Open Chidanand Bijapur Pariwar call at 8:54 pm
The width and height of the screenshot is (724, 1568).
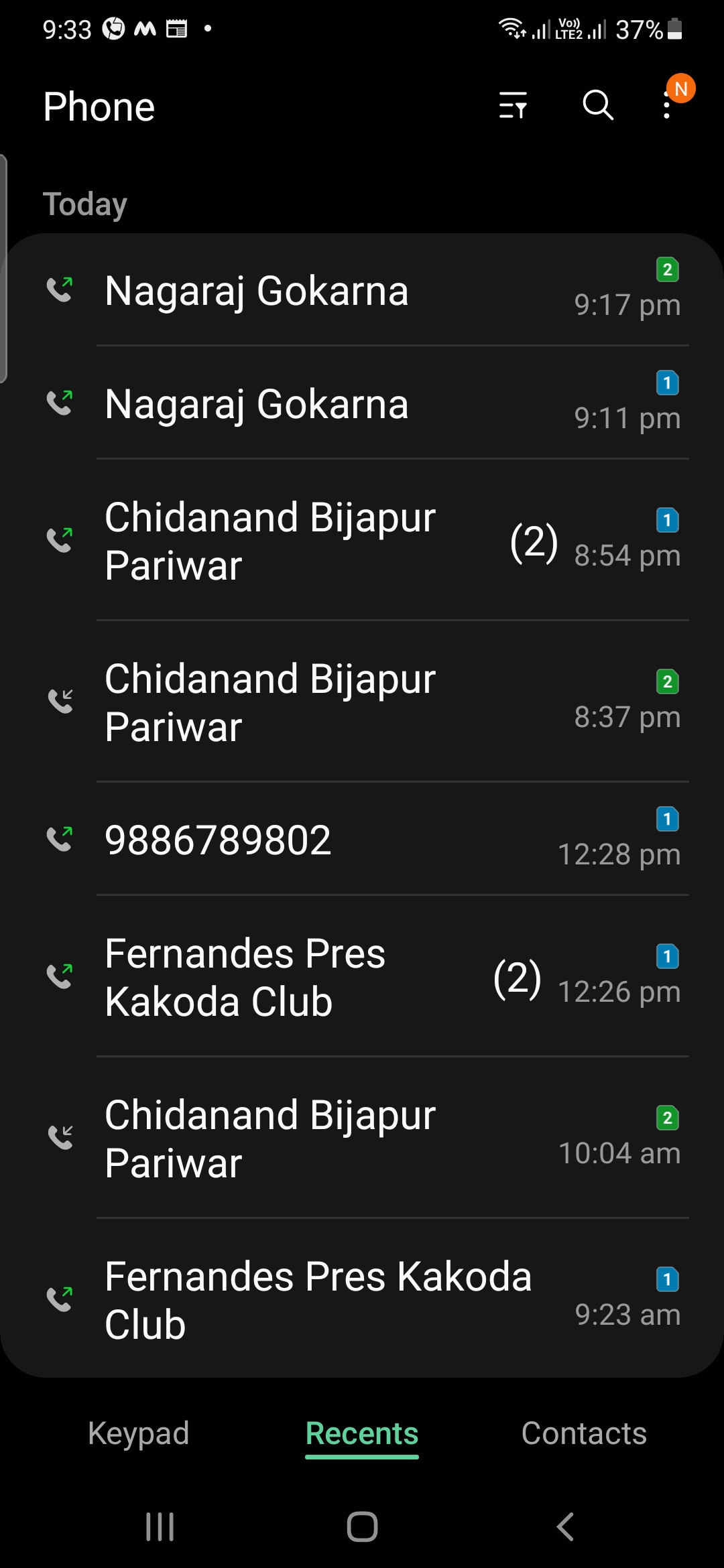[362, 541]
